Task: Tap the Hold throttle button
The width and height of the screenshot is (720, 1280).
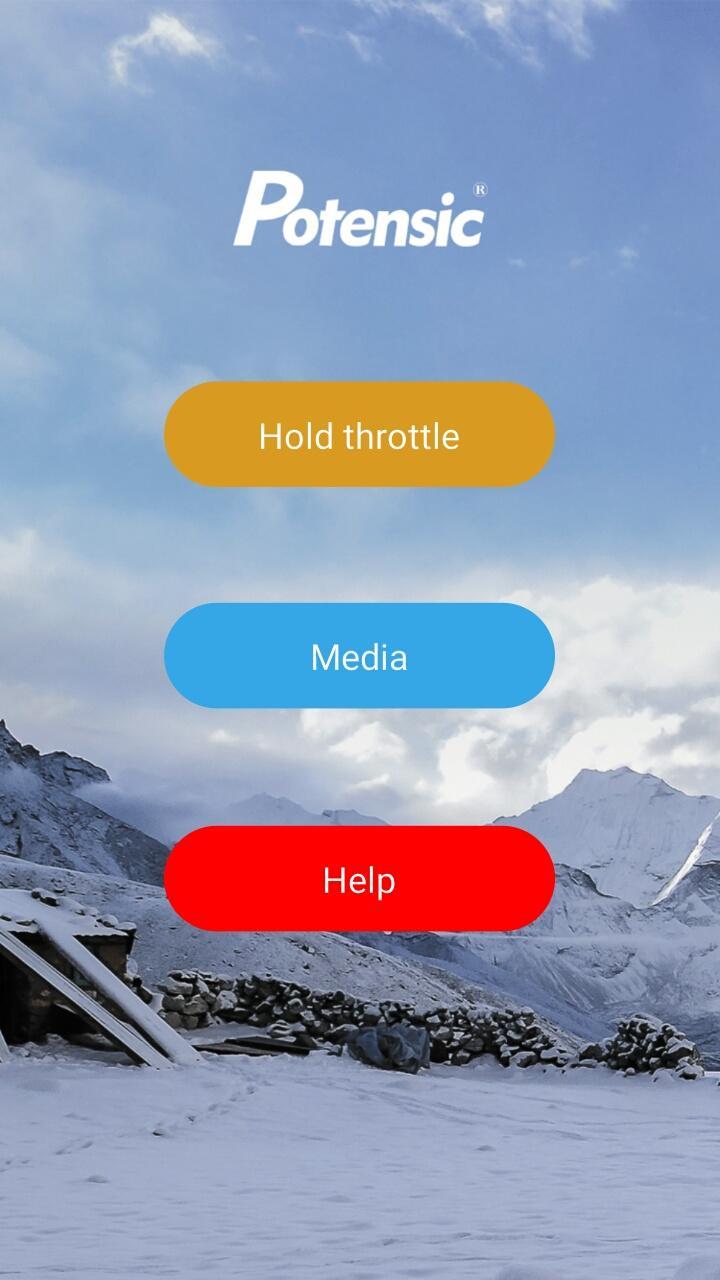Action: (x=359, y=435)
